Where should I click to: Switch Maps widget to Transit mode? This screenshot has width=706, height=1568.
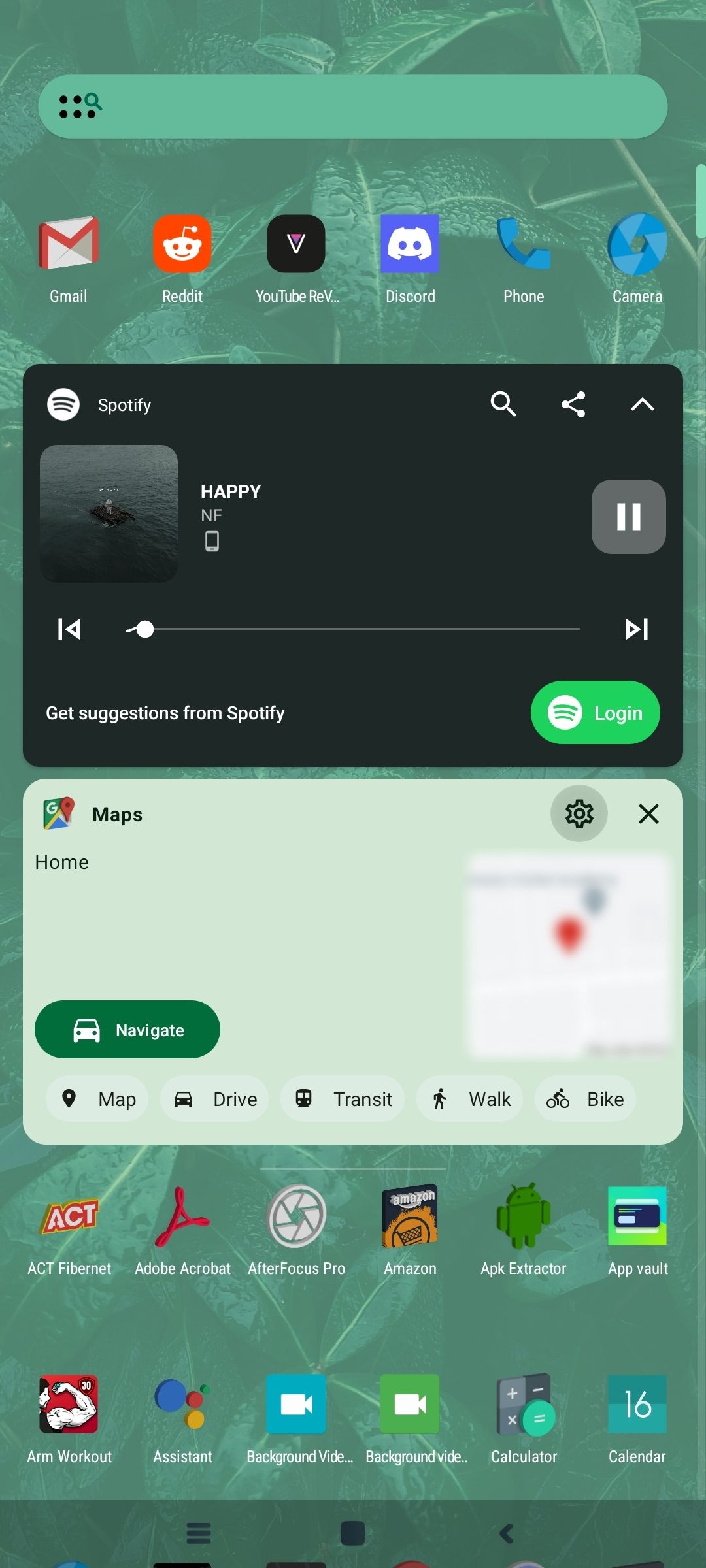[342, 1098]
